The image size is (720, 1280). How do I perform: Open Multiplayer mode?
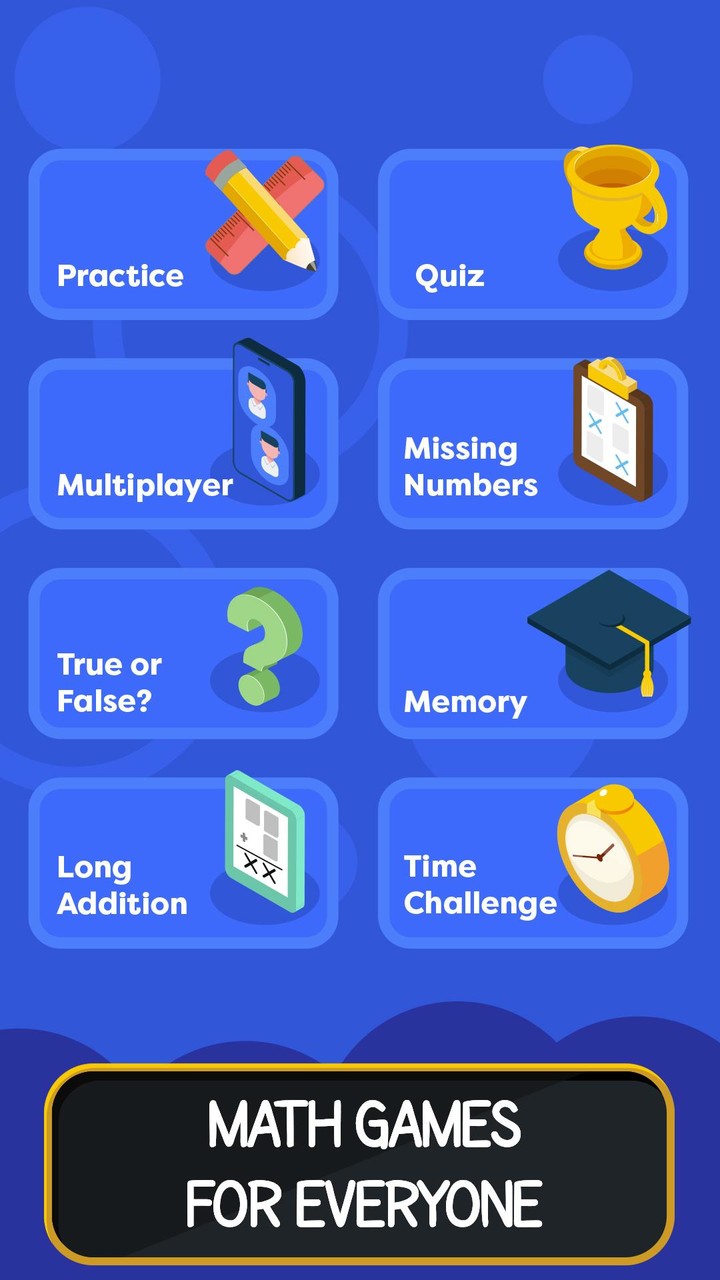pos(184,443)
